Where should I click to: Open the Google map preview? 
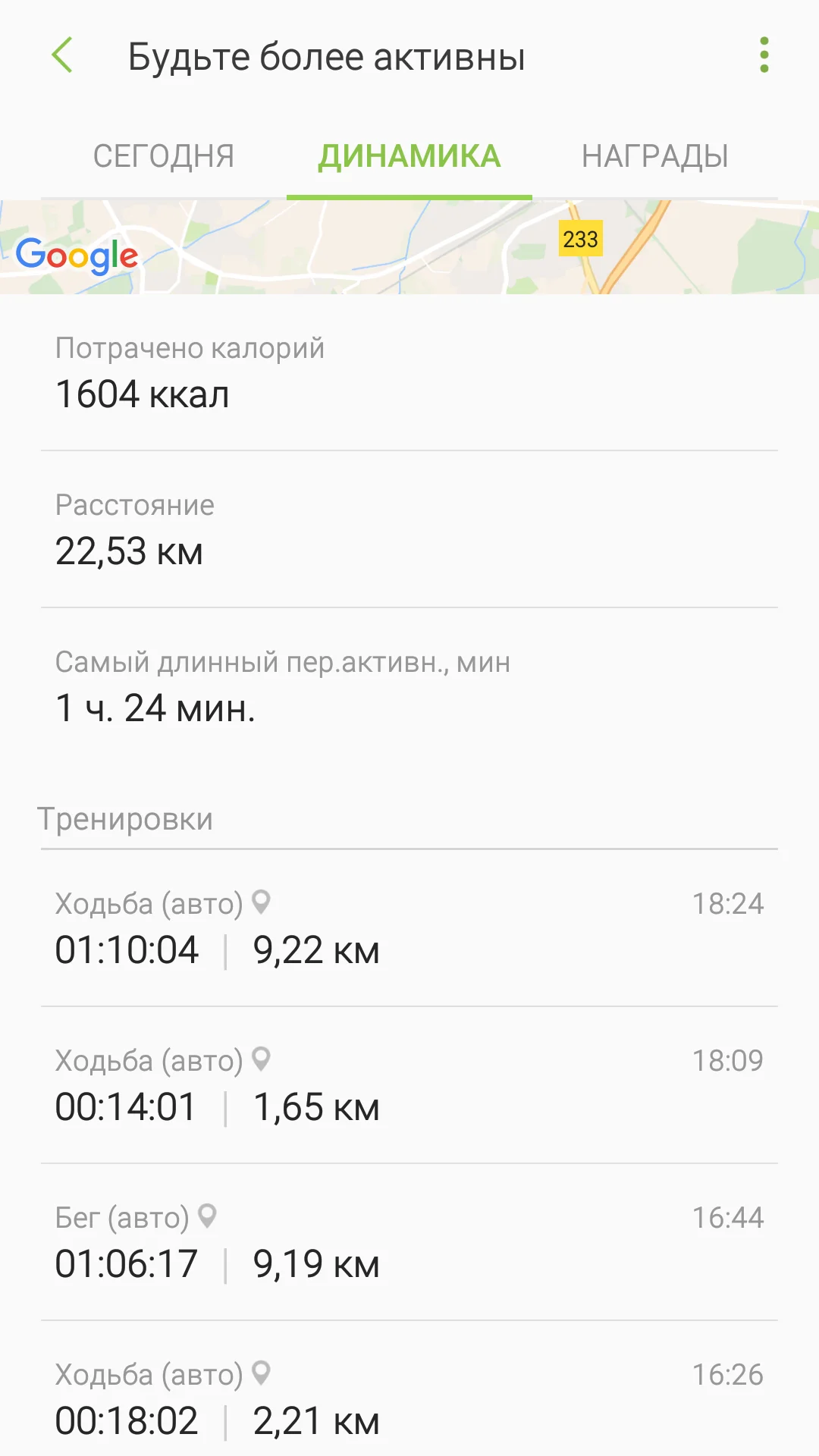[x=409, y=247]
